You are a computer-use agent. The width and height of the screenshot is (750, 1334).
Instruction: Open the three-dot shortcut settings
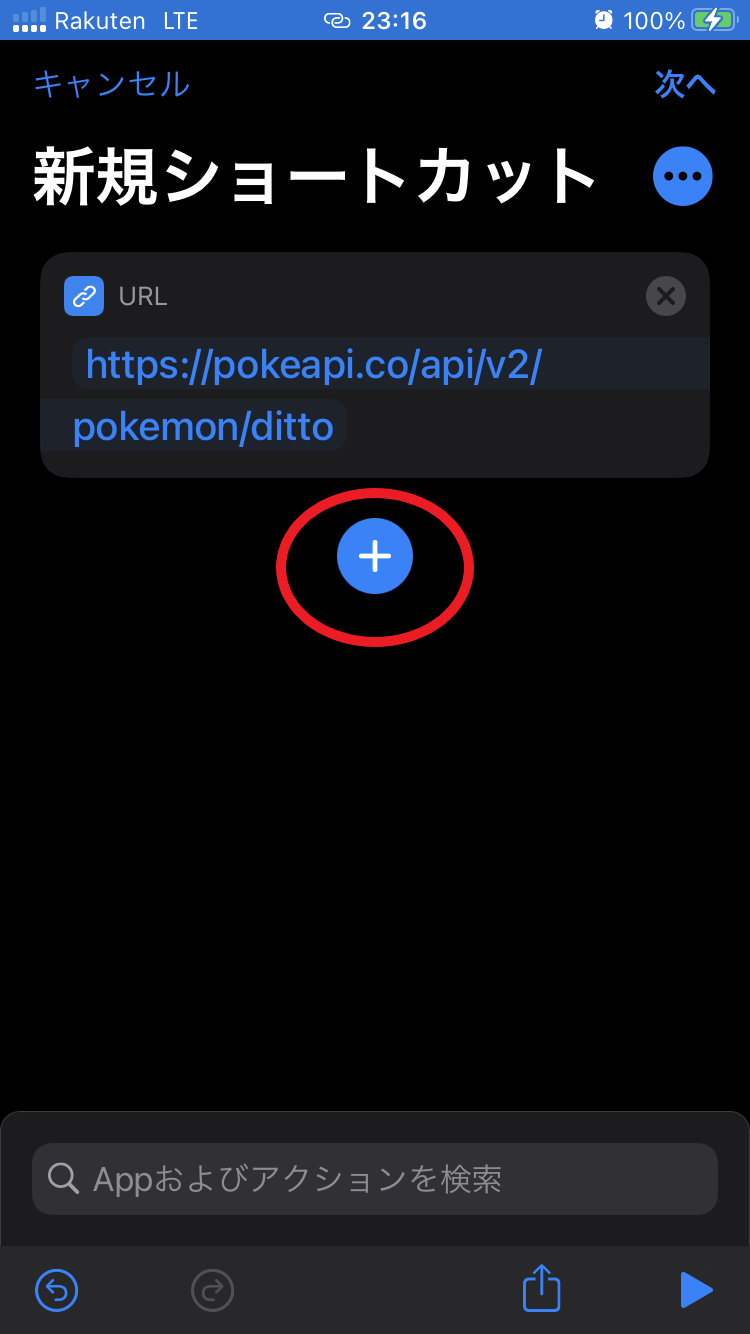682,176
